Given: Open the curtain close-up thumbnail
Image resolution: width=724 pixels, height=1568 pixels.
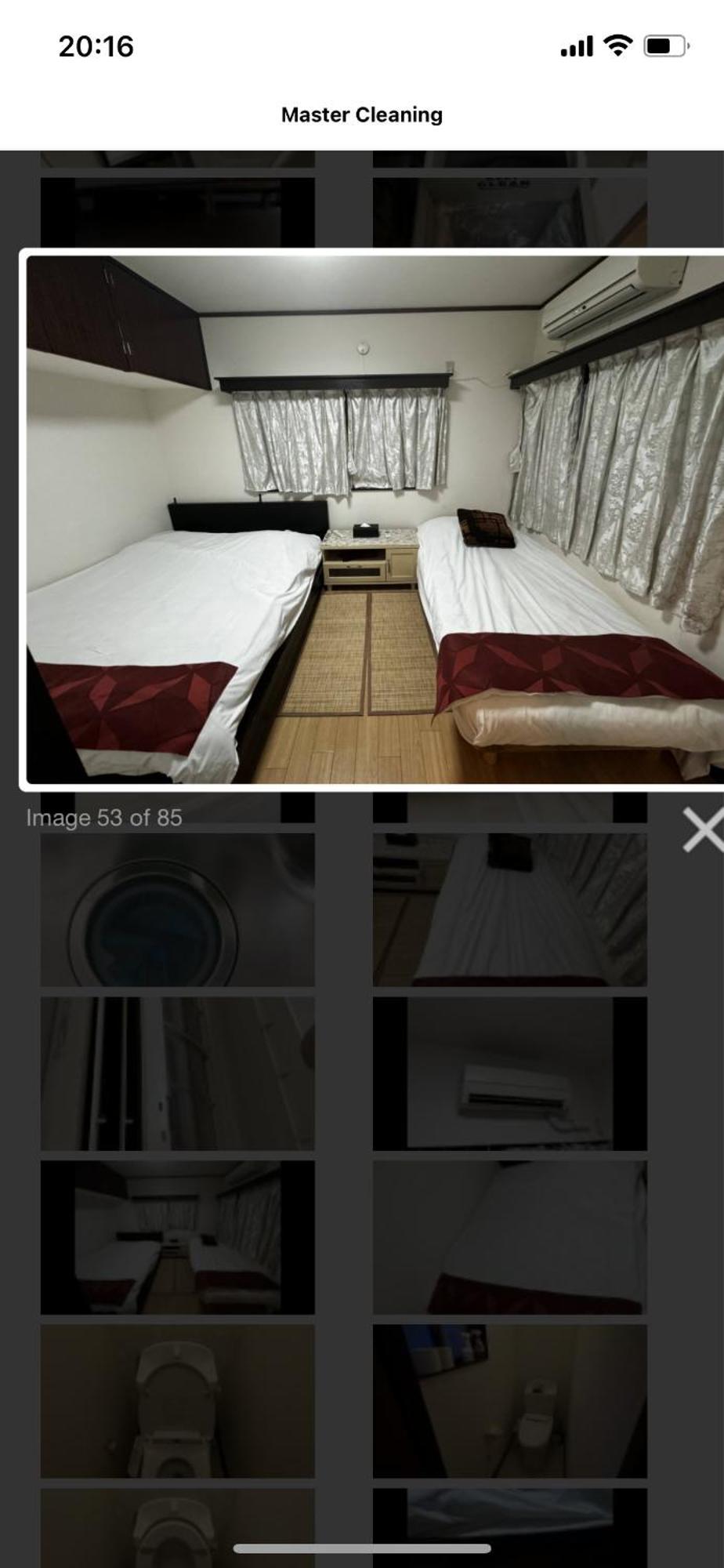Looking at the screenshot, I should tap(177, 1074).
